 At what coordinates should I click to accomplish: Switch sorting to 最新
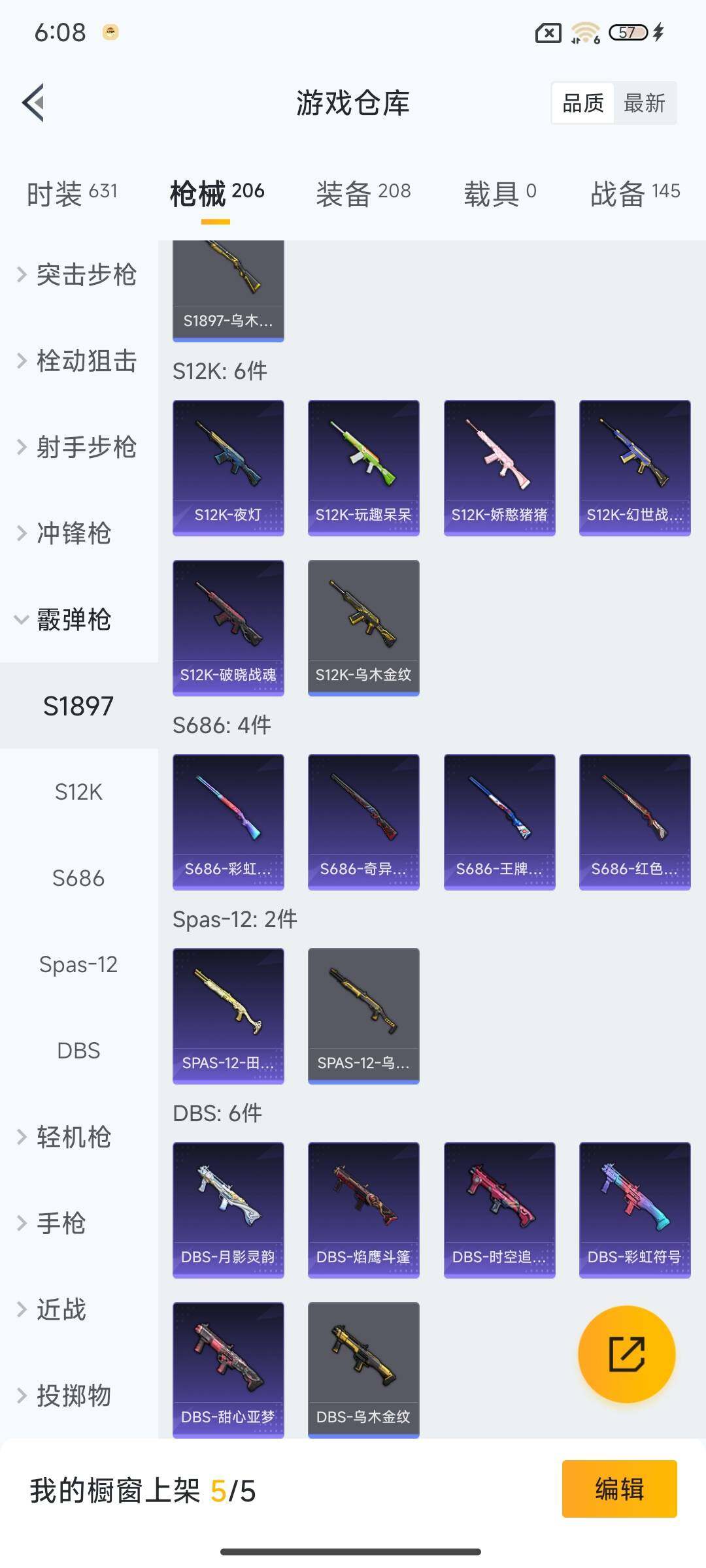645,103
